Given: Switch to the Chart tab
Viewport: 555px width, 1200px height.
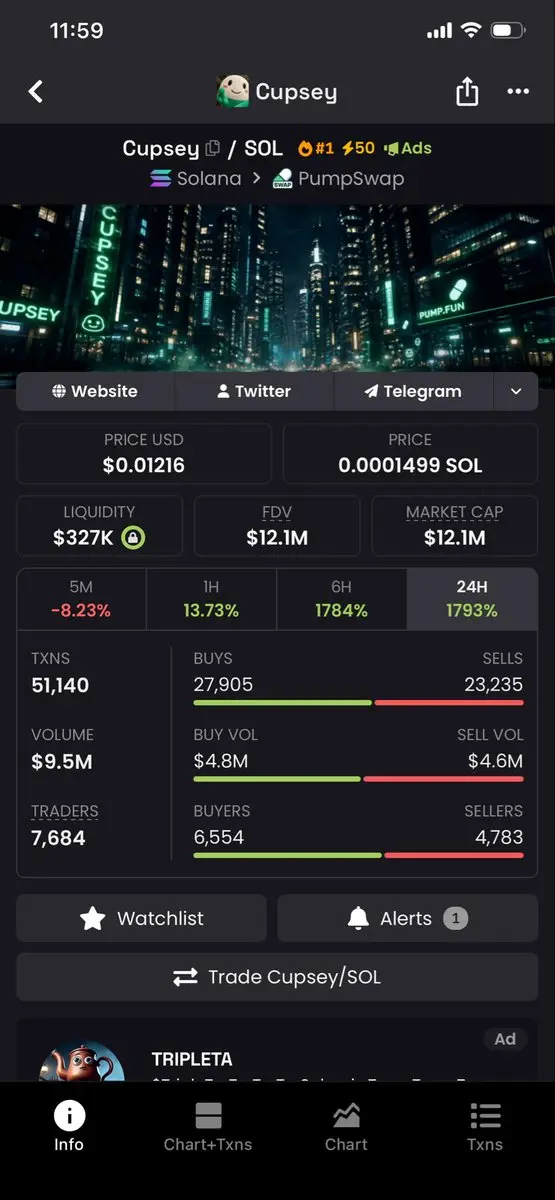Looking at the screenshot, I should [346, 1126].
